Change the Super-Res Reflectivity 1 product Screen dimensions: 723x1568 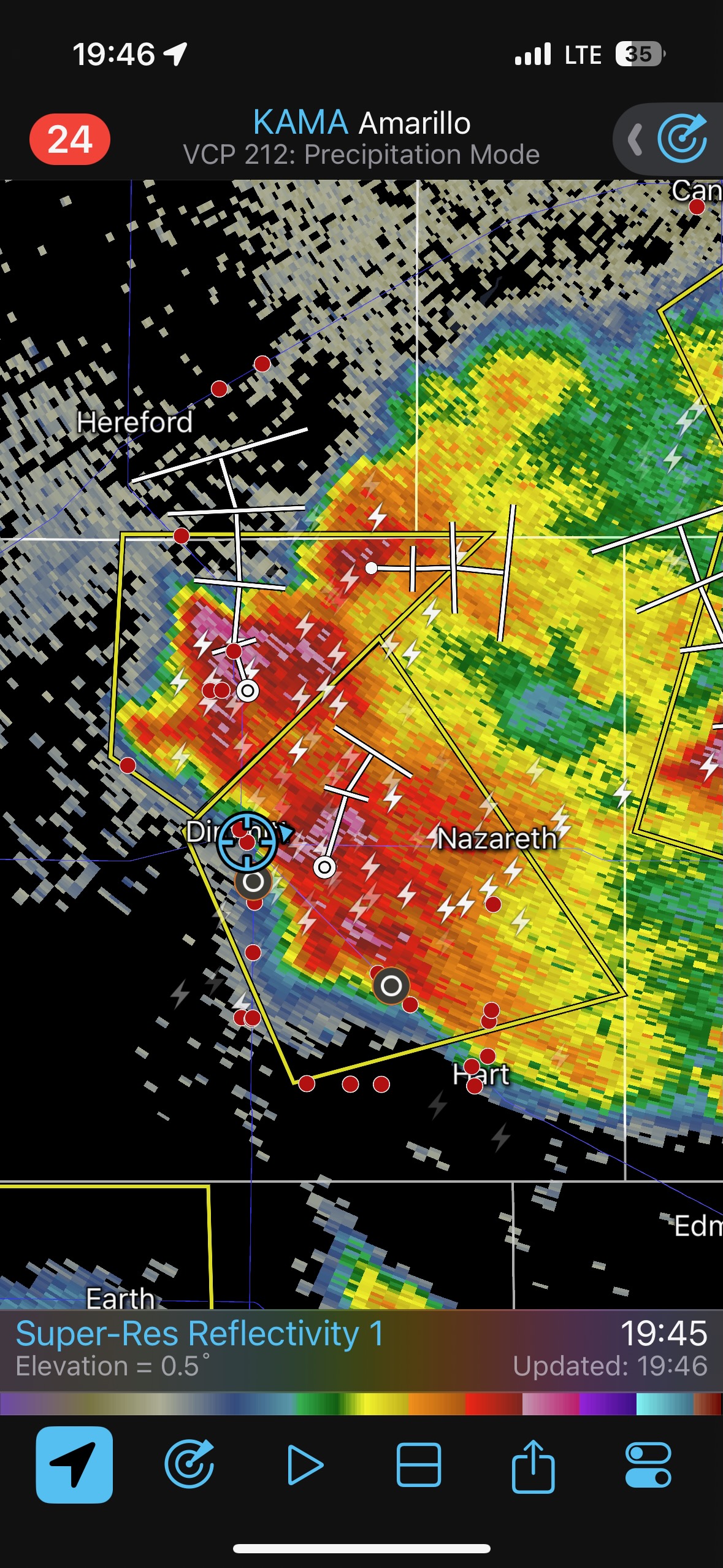click(x=200, y=1334)
